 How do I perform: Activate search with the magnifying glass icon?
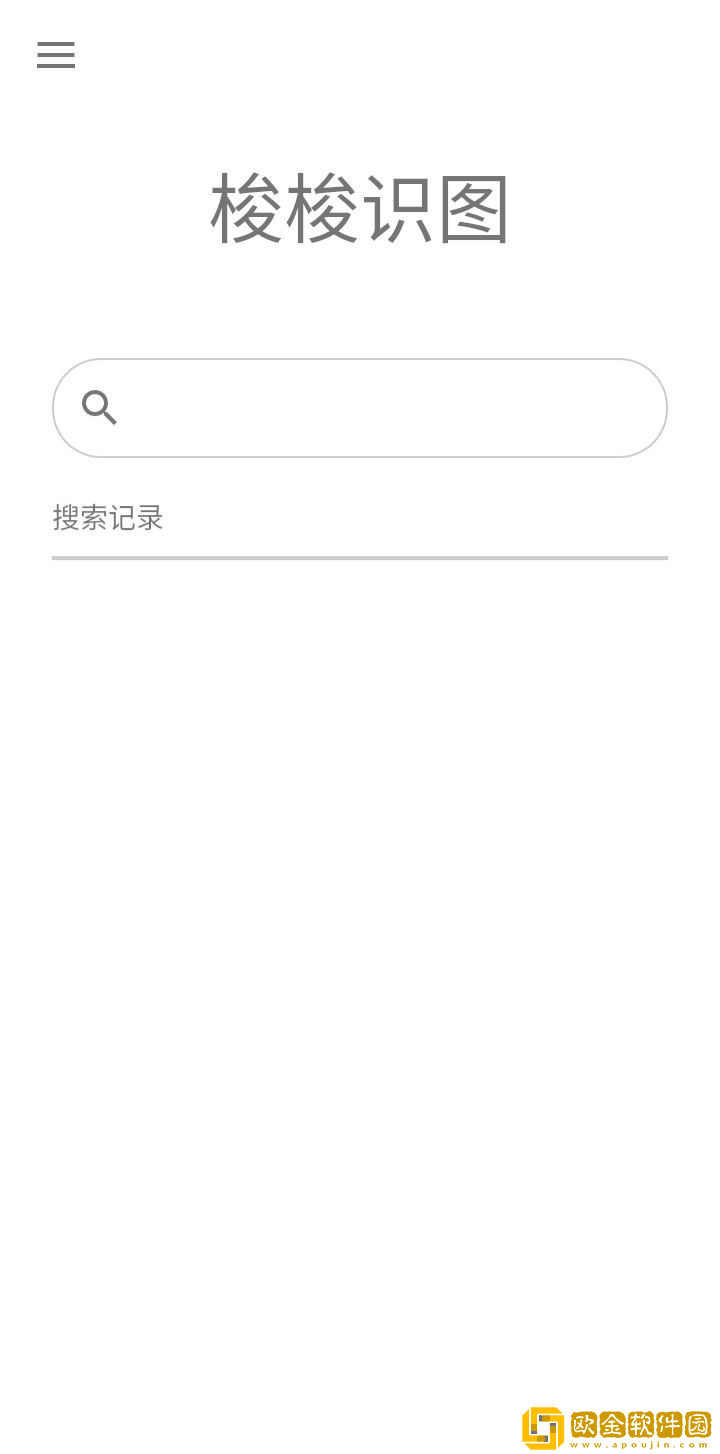[x=99, y=407]
